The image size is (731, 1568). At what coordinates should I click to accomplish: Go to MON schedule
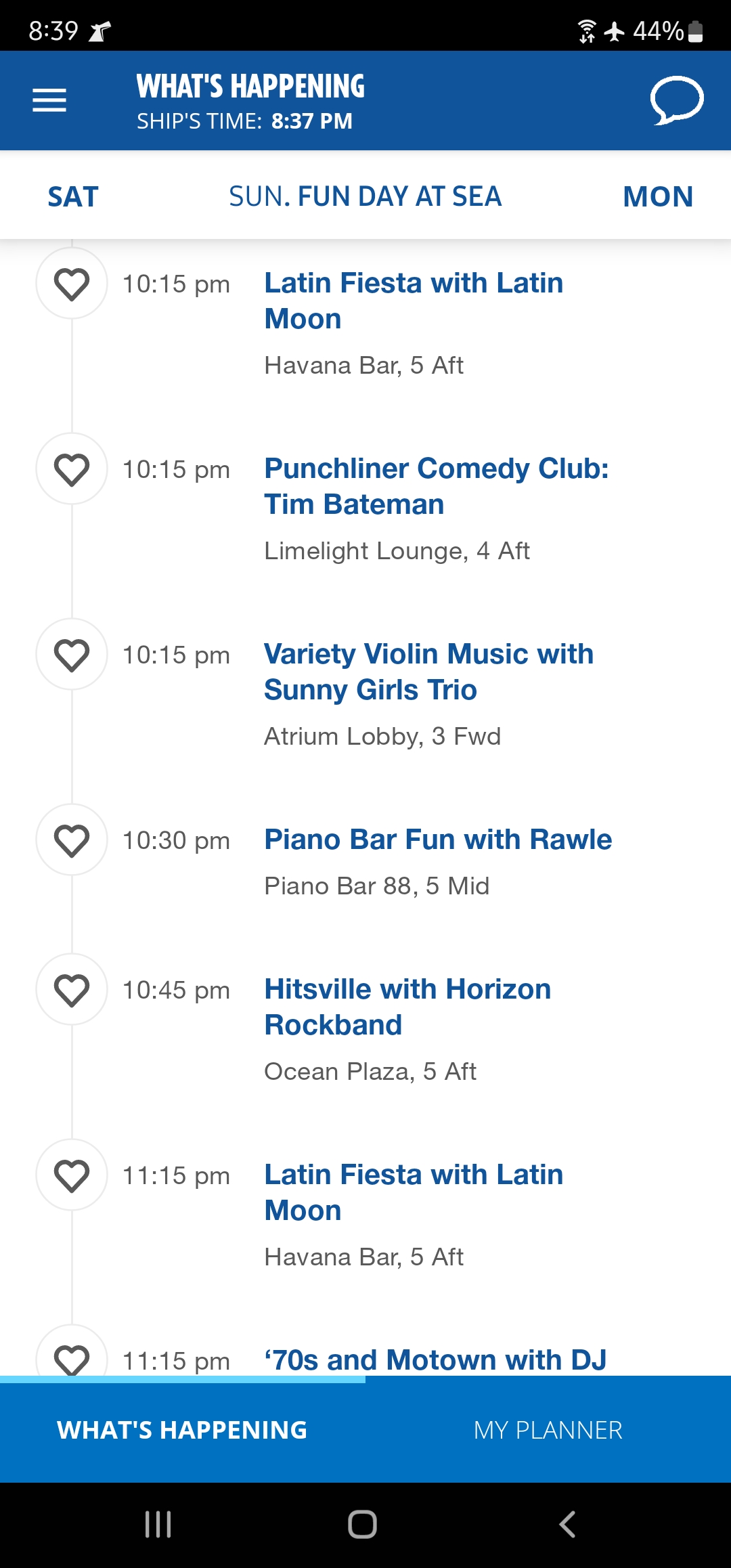[658, 197]
